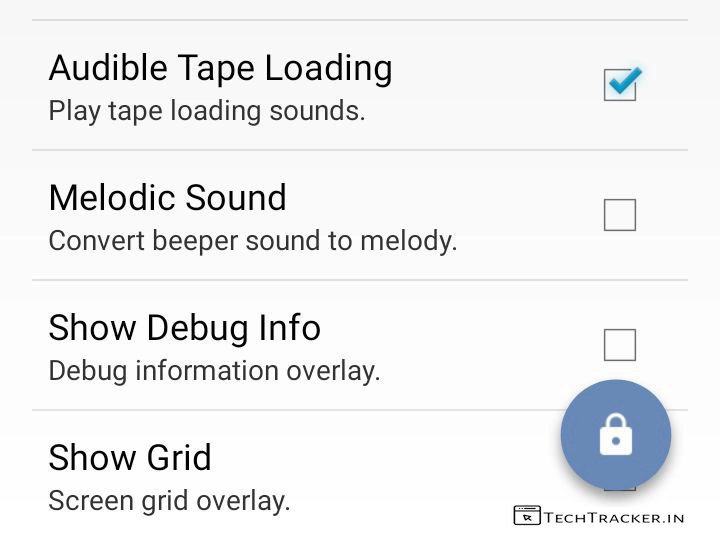
Task: Open the Show Grid setting row
Action: point(250,473)
